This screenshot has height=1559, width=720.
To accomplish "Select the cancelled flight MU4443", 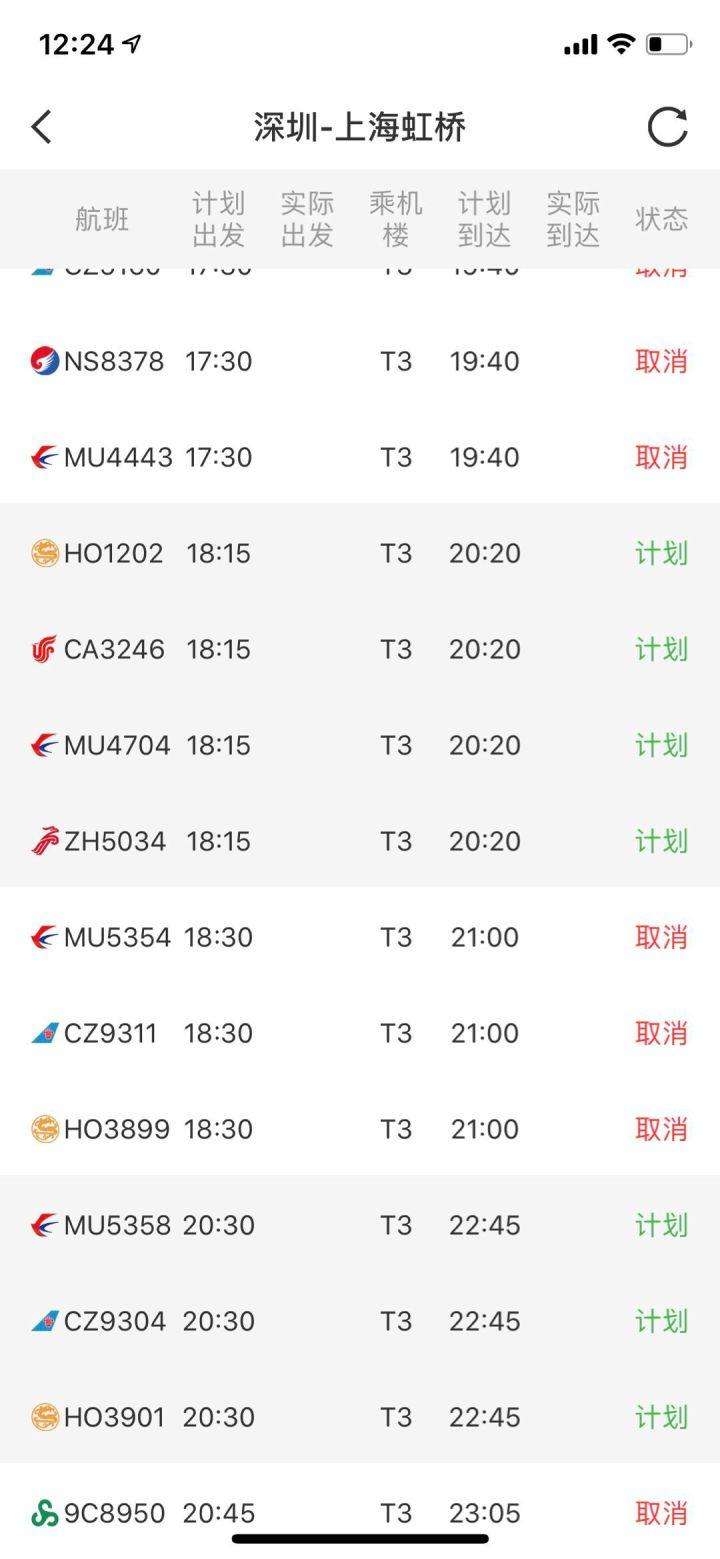I will [x=360, y=457].
